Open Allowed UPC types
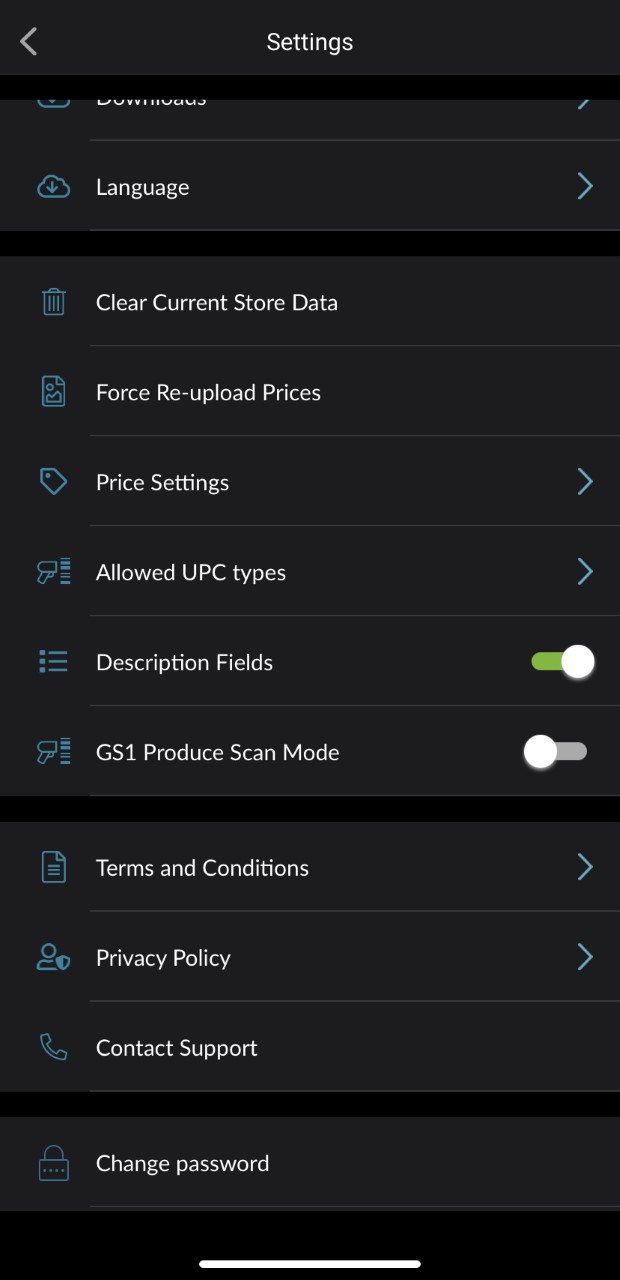 tap(310, 572)
